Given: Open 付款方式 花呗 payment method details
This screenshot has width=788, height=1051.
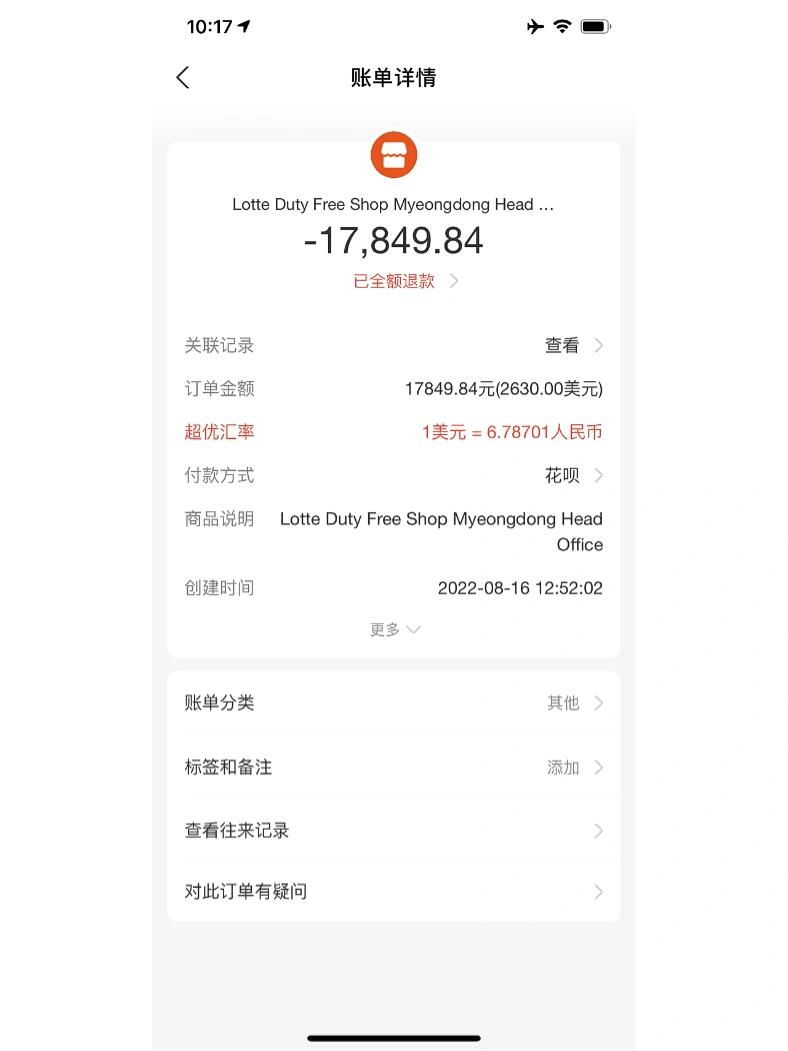Looking at the screenshot, I should 573,475.
